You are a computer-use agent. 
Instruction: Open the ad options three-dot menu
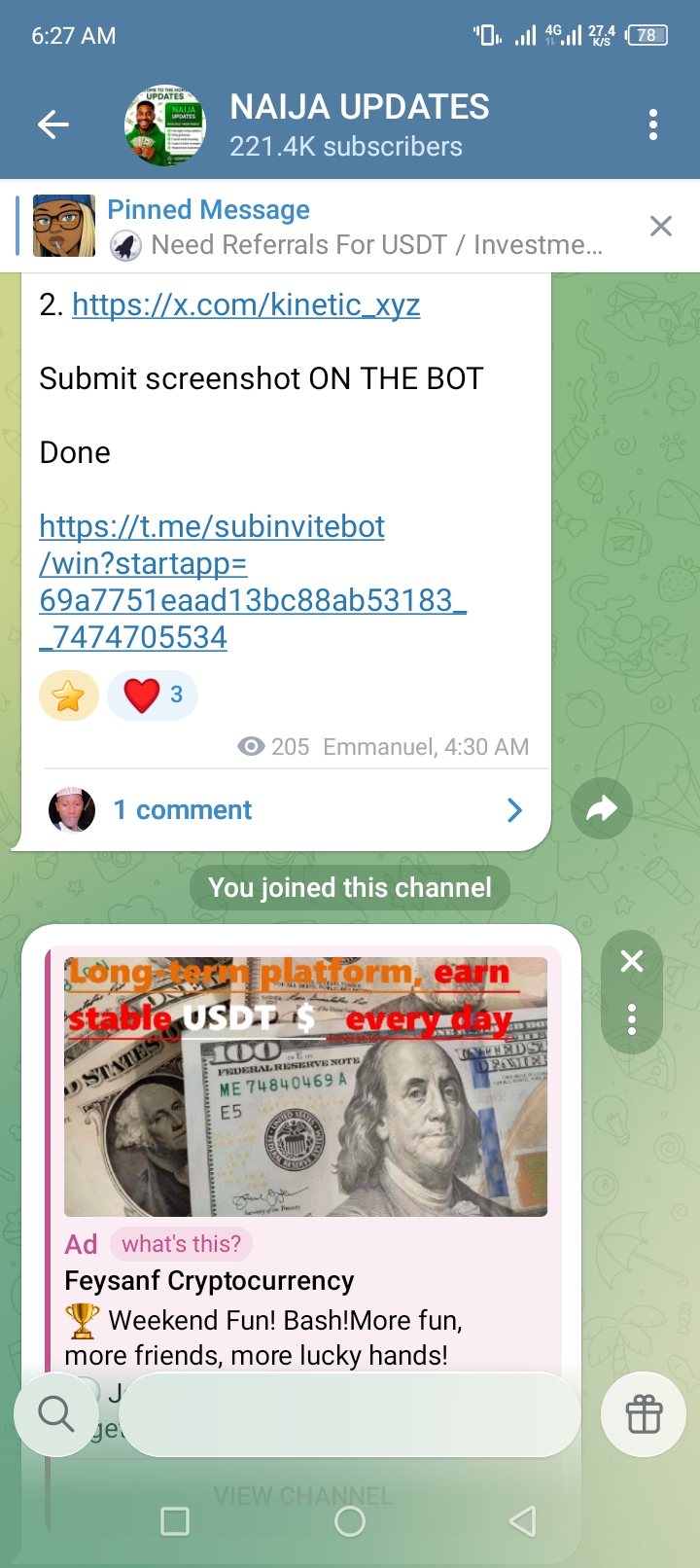[632, 1018]
